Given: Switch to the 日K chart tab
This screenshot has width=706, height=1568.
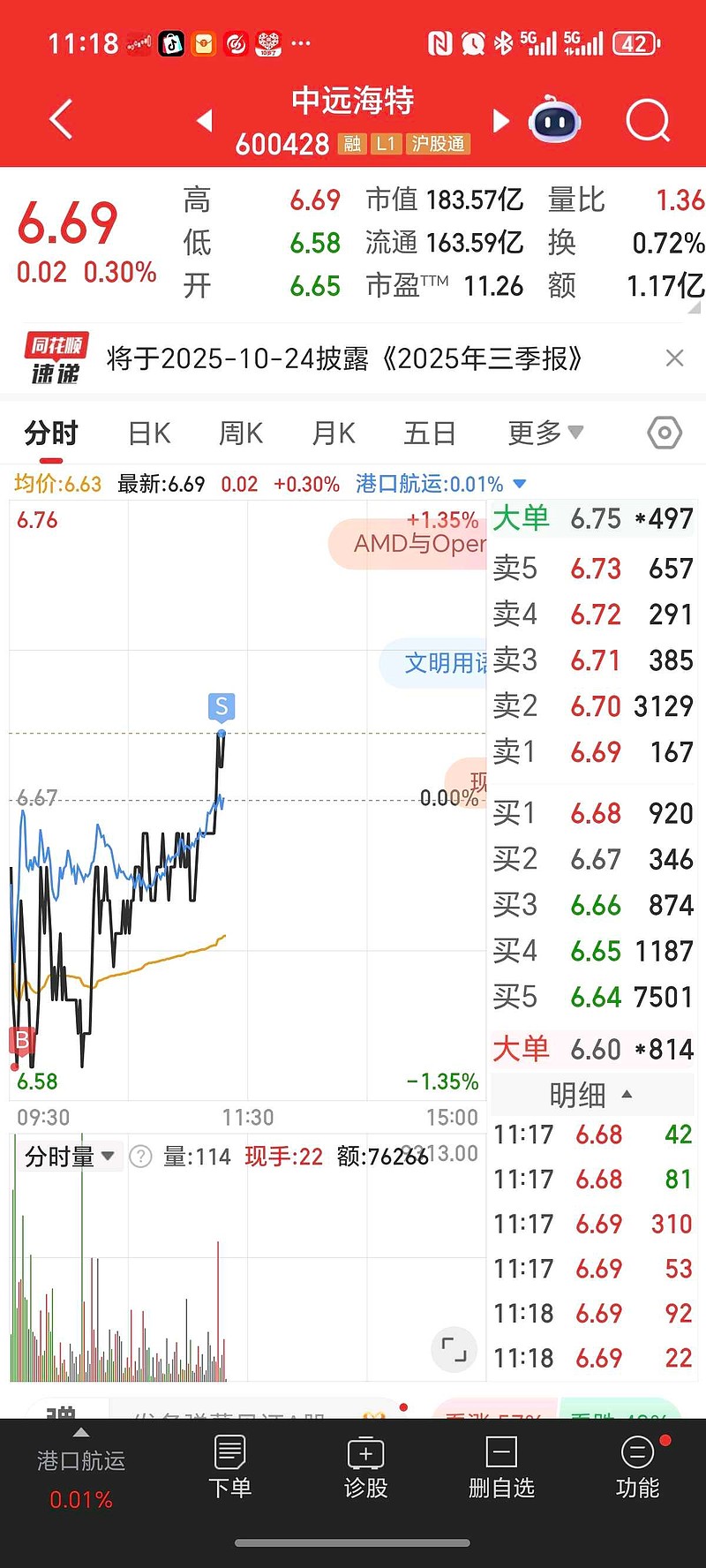Looking at the screenshot, I should coord(149,433).
